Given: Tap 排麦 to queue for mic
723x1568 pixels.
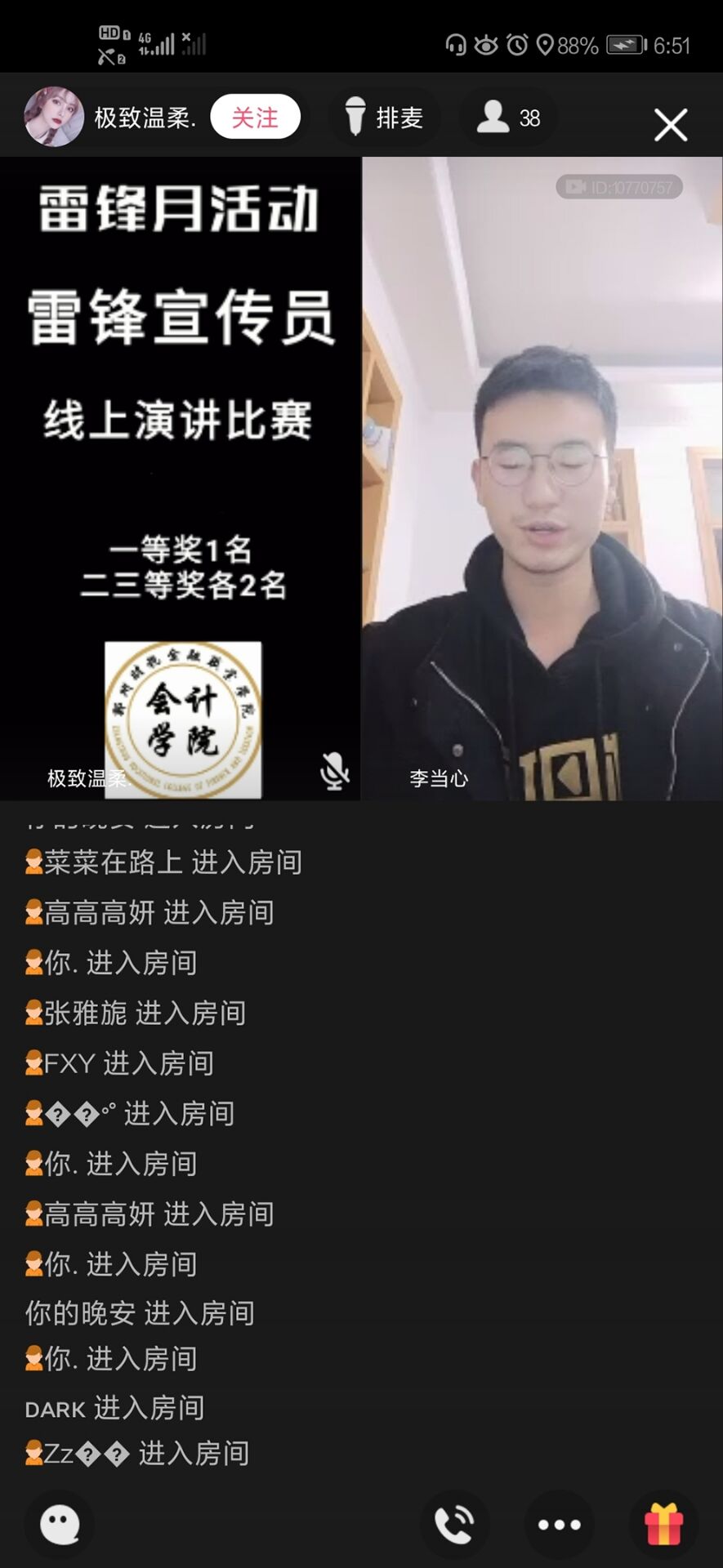Looking at the screenshot, I should click(384, 118).
